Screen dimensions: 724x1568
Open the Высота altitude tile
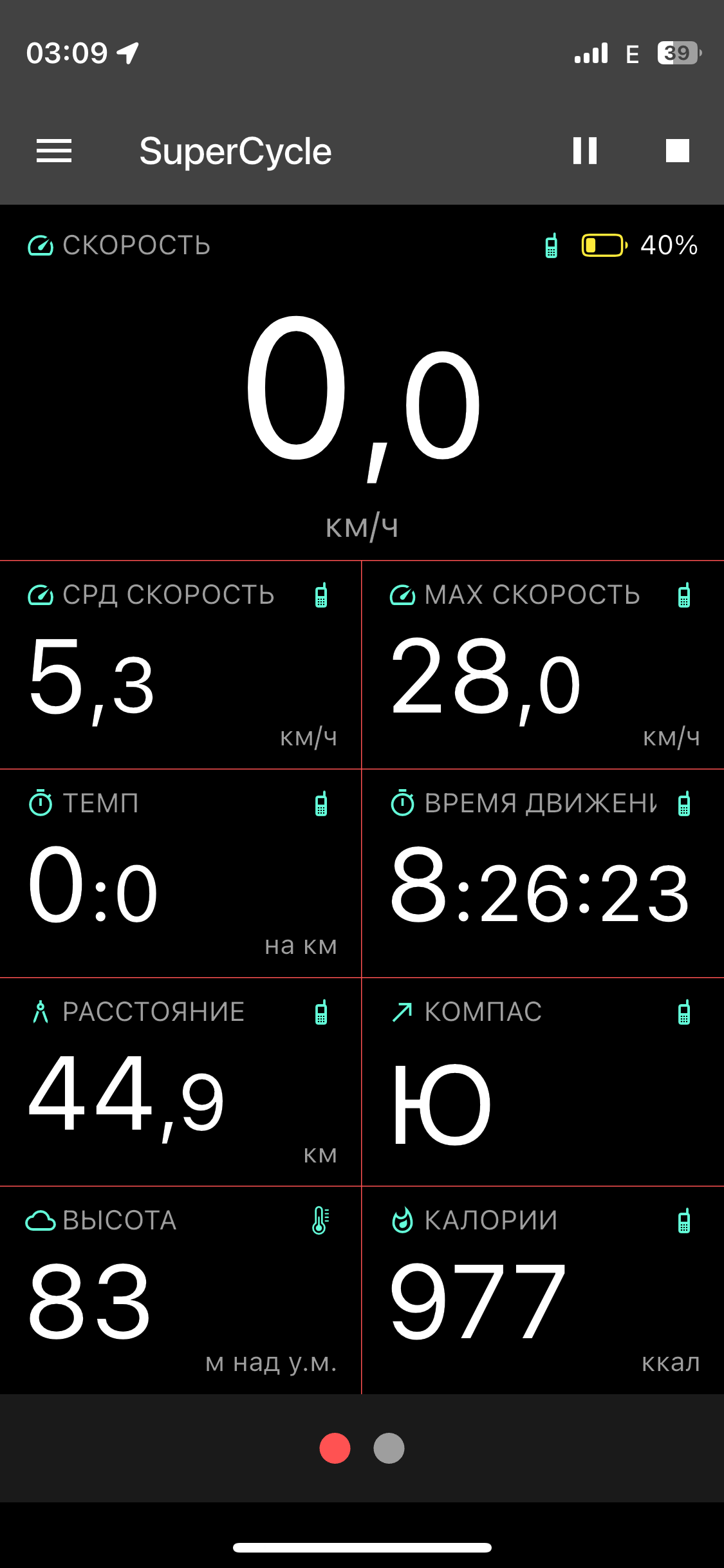tap(180, 1291)
